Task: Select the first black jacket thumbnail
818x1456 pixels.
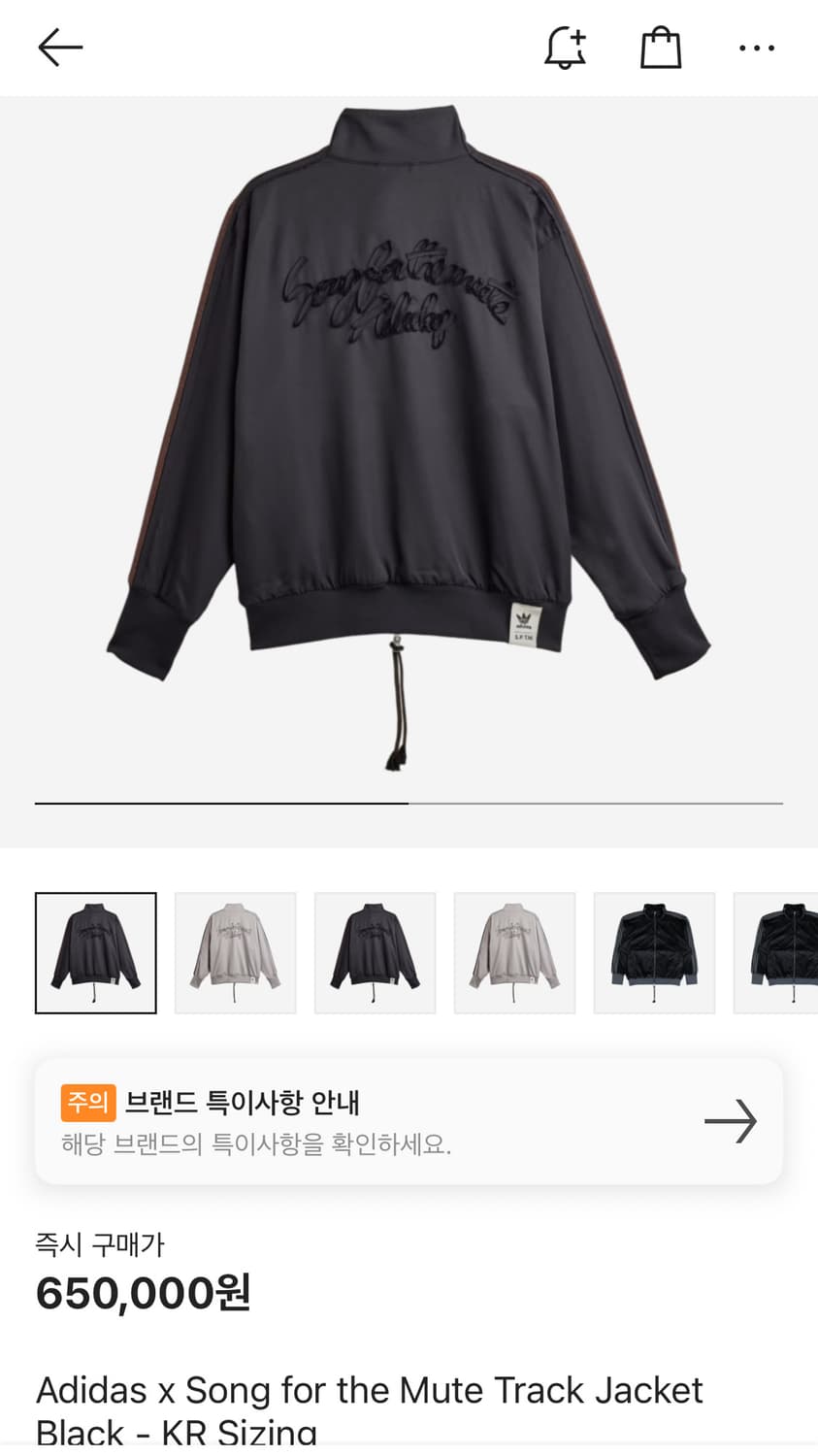Action: click(x=96, y=953)
